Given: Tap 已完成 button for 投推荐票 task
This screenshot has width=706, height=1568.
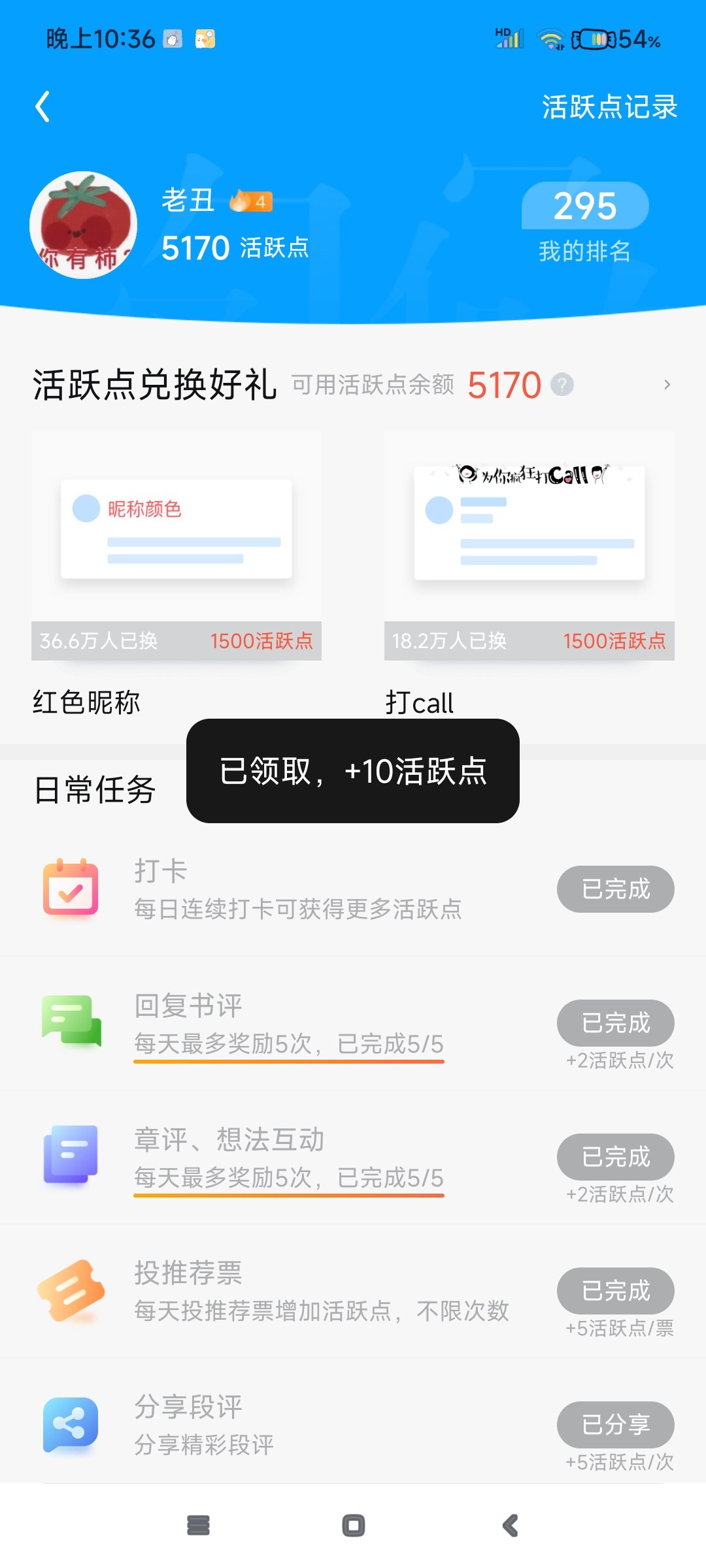Looking at the screenshot, I should pyautogui.click(x=616, y=1290).
